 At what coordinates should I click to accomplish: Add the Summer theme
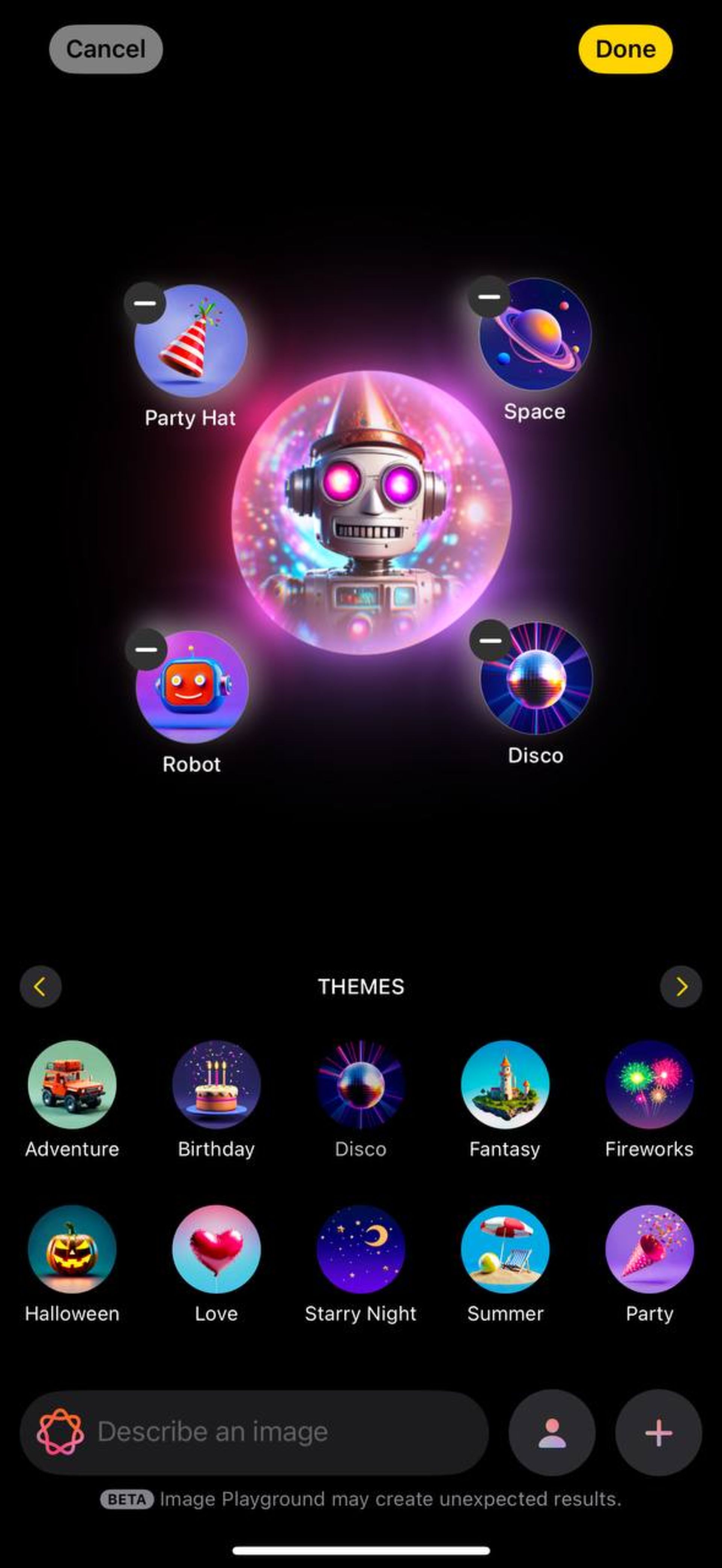click(505, 1249)
